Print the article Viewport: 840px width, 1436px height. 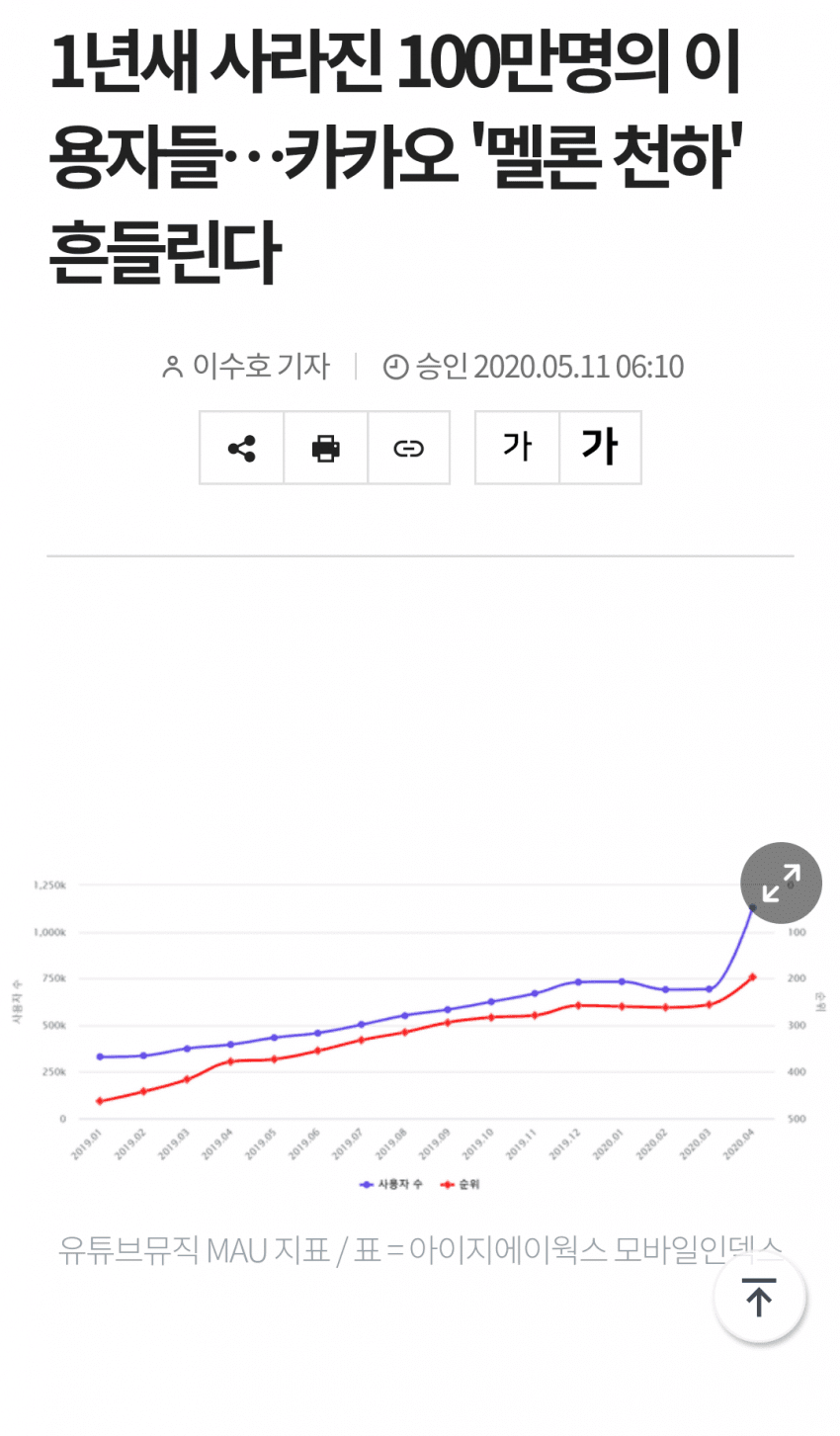pyautogui.click(x=326, y=448)
